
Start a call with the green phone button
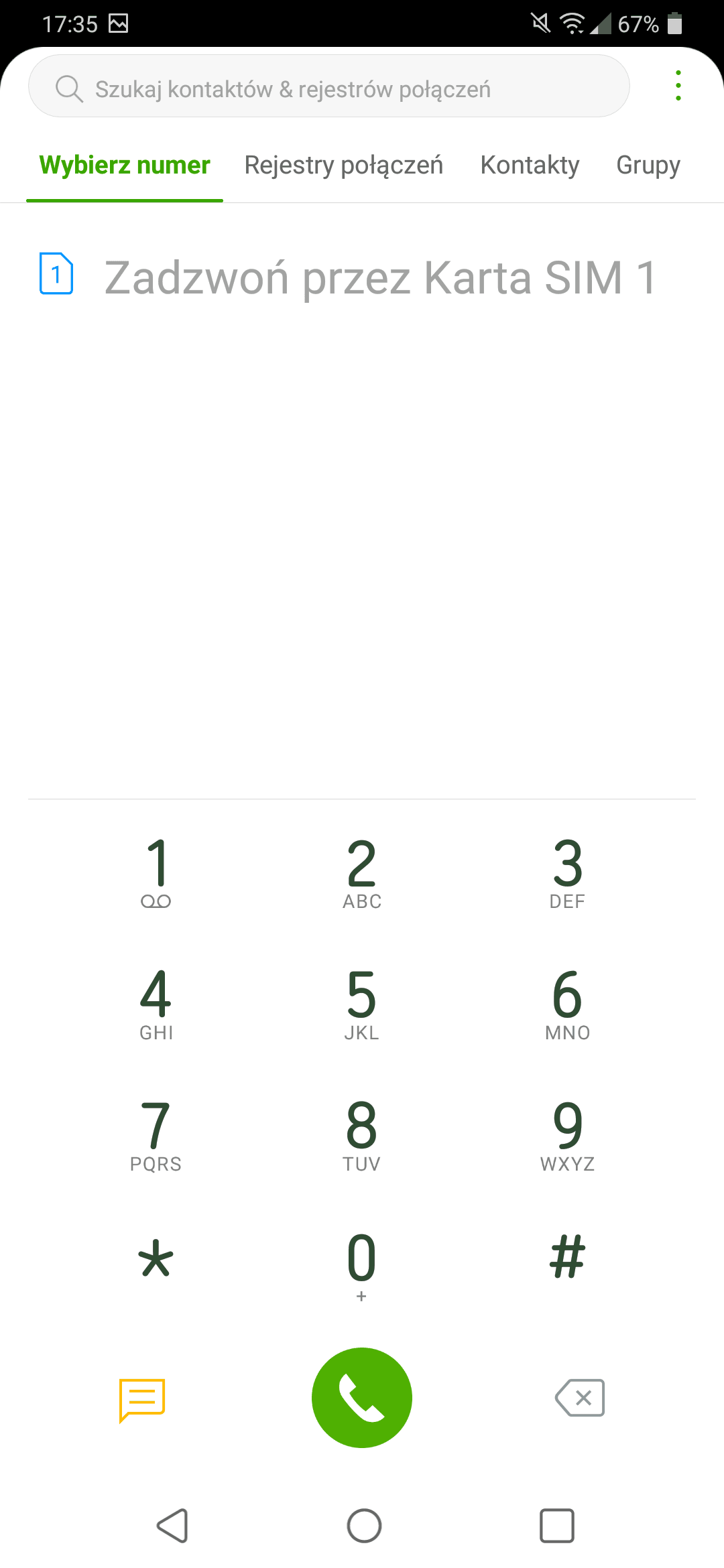tap(362, 1398)
